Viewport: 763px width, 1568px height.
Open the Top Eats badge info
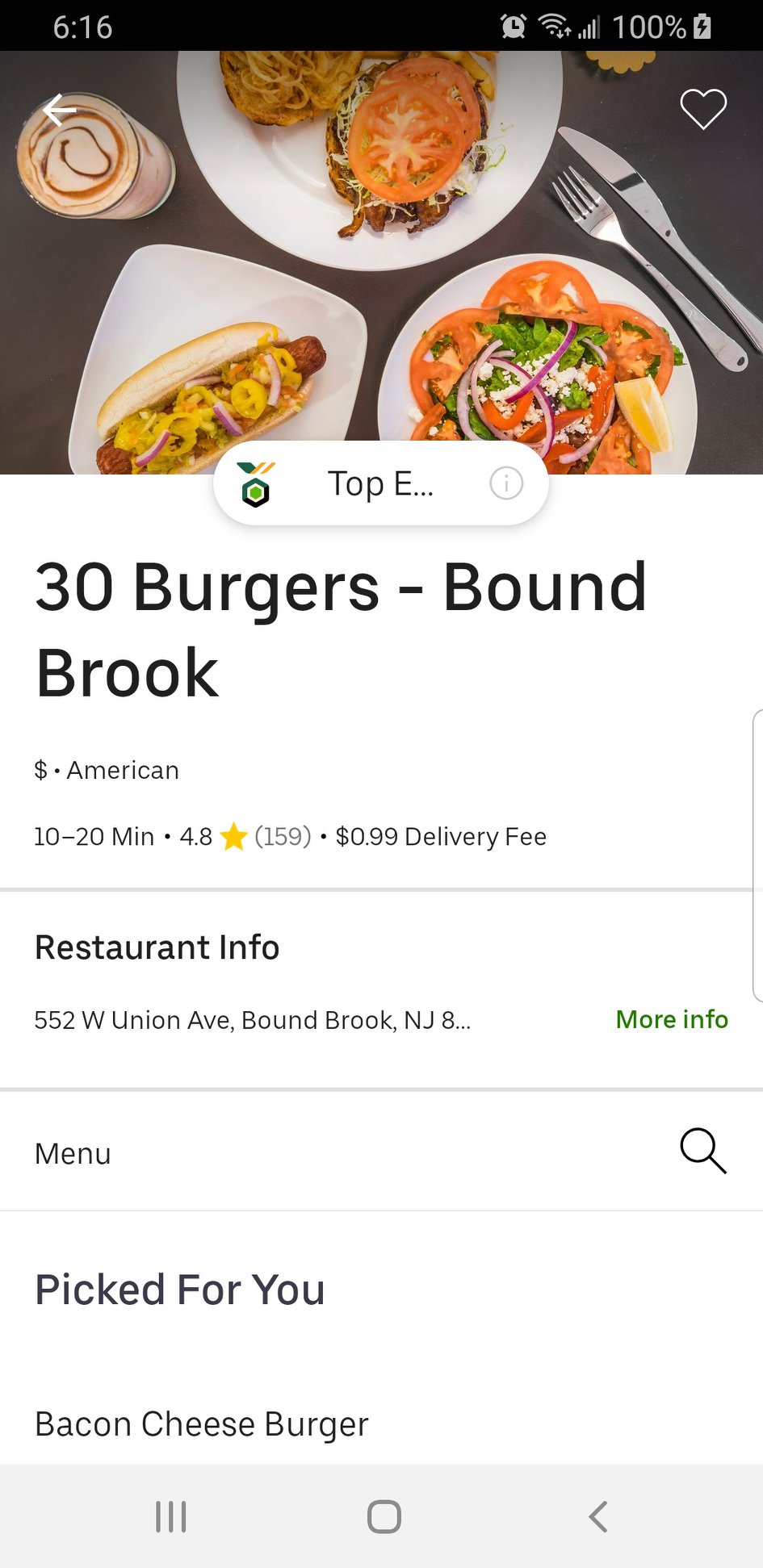coord(506,483)
